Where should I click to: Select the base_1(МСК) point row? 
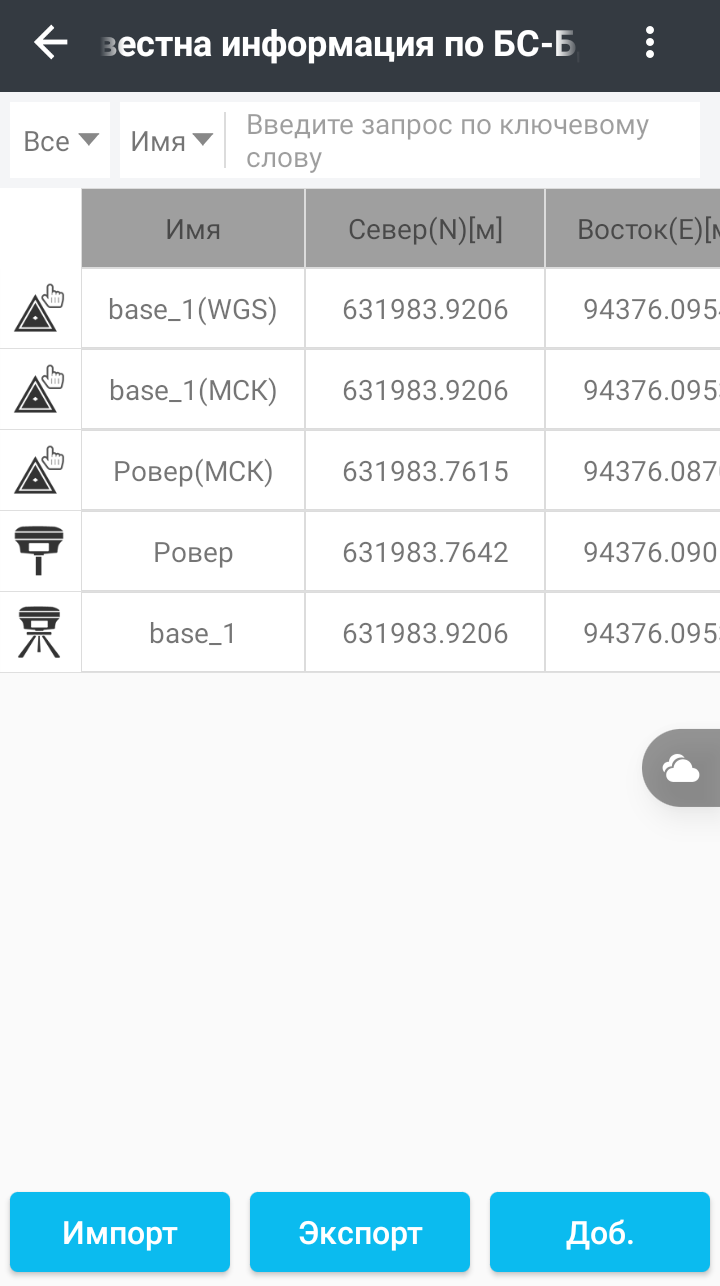click(x=360, y=391)
